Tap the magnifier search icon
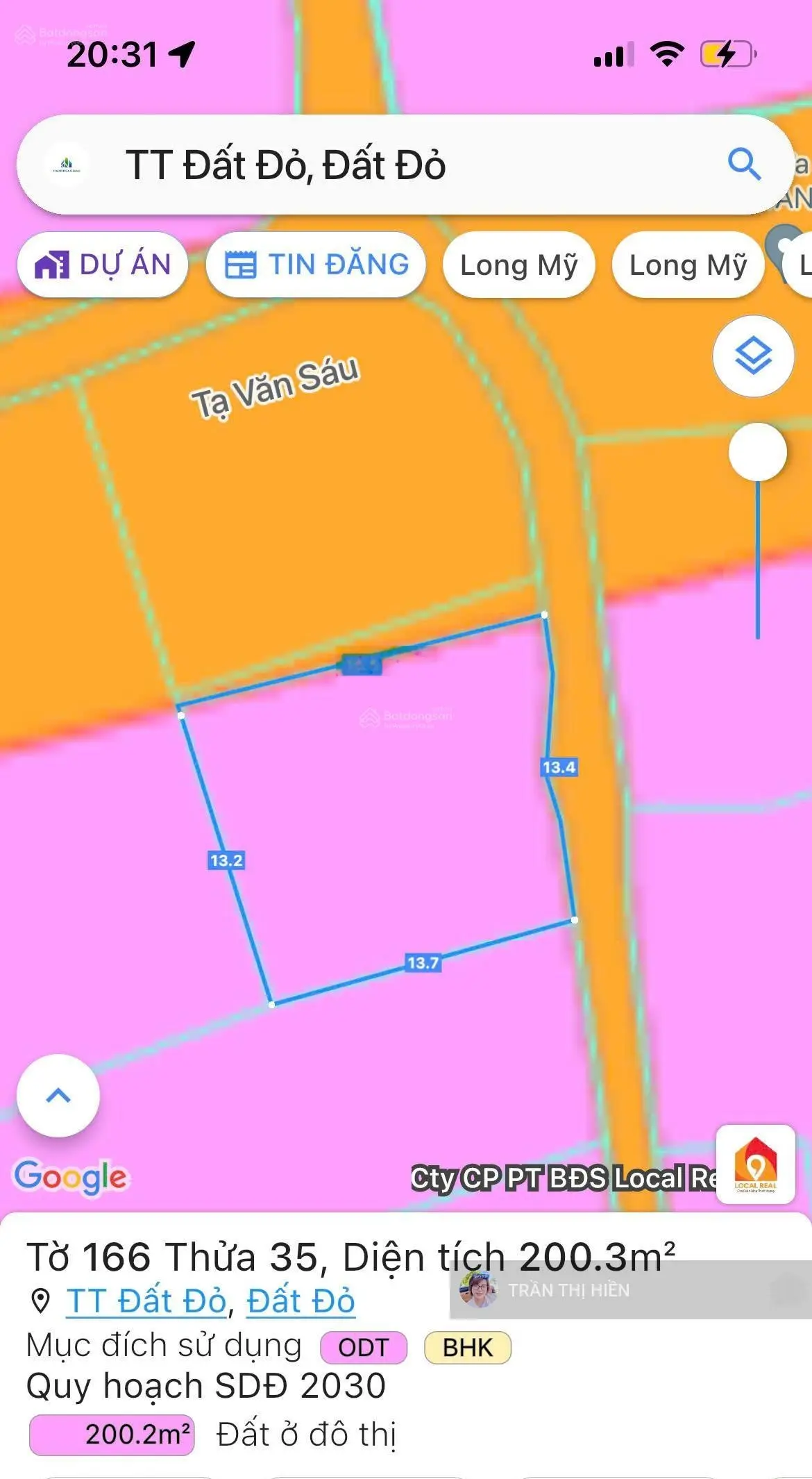Image resolution: width=812 pixels, height=1479 pixels. [744, 165]
